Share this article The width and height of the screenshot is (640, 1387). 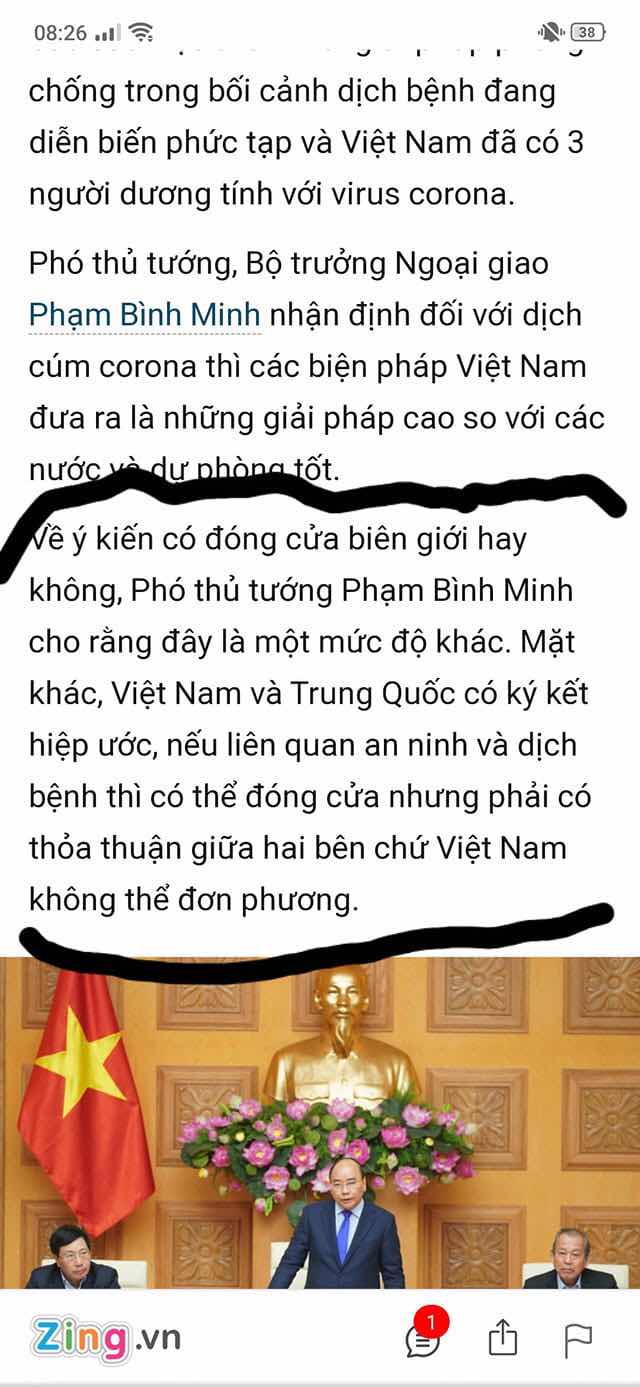502,1338
